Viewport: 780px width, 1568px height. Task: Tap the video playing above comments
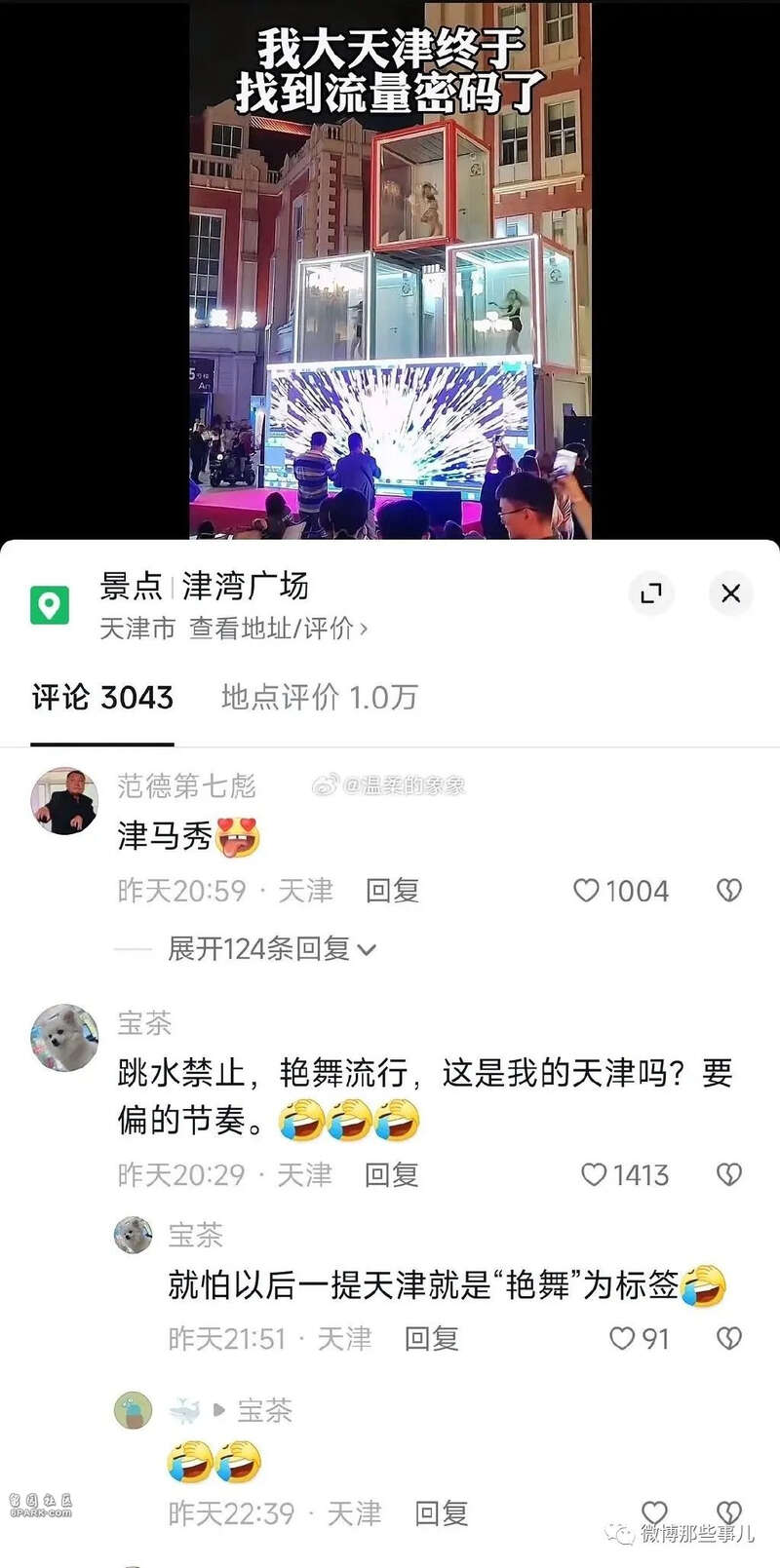click(390, 270)
